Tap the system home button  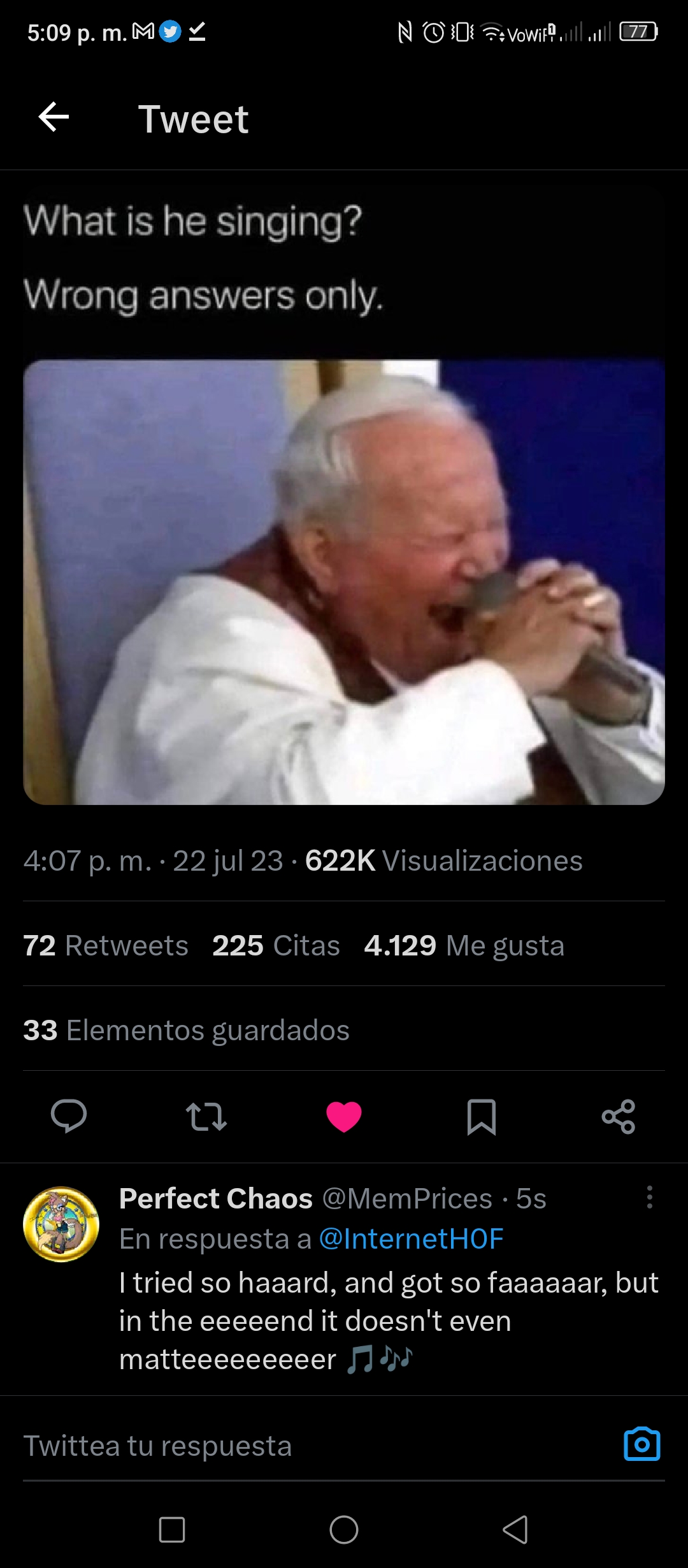pyautogui.click(x=344, y=1529)
